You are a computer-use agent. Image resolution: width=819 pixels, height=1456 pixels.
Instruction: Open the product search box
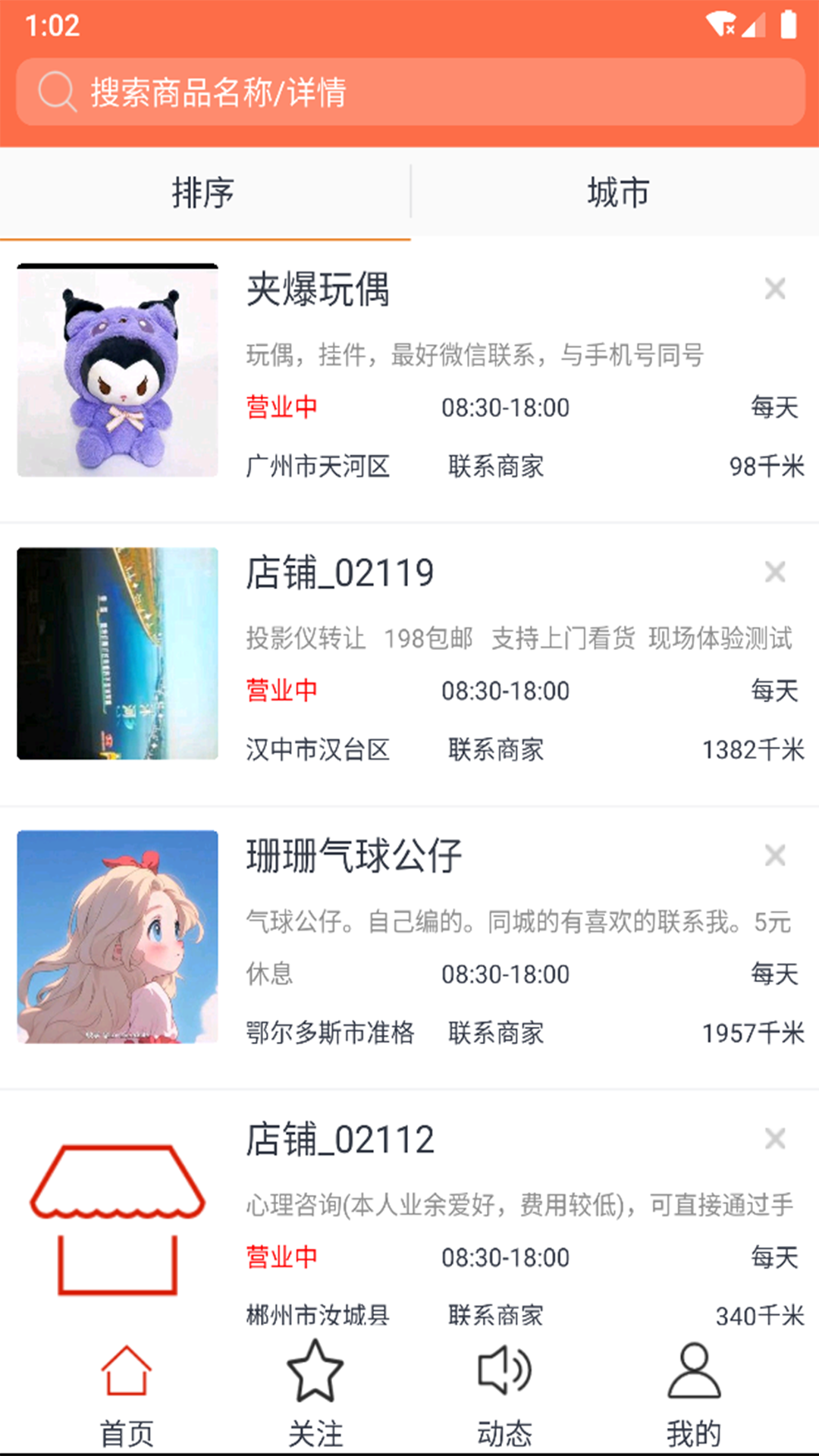[x=409, y=93]
